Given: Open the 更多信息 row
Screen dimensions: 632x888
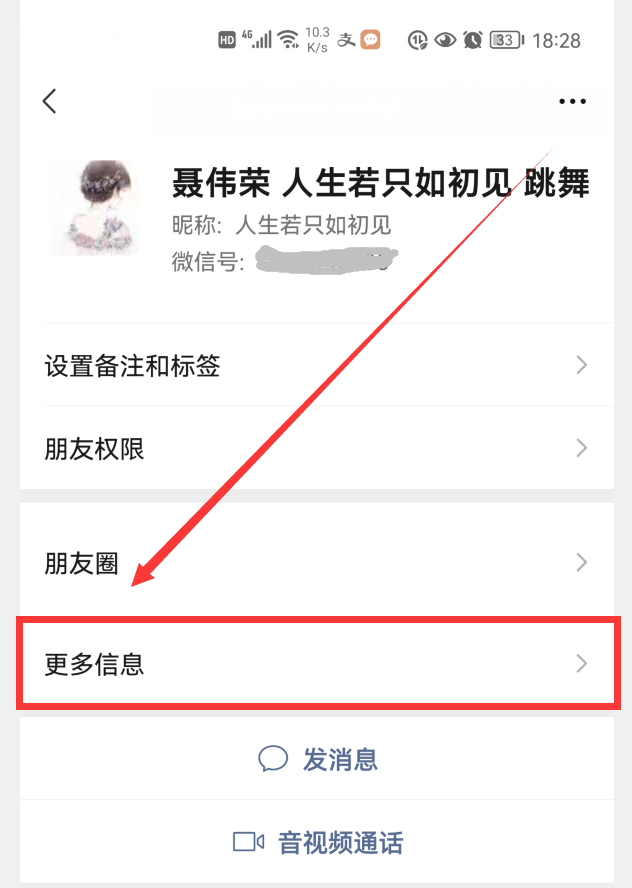Looking at the screenshot, I should coord(316,664).
